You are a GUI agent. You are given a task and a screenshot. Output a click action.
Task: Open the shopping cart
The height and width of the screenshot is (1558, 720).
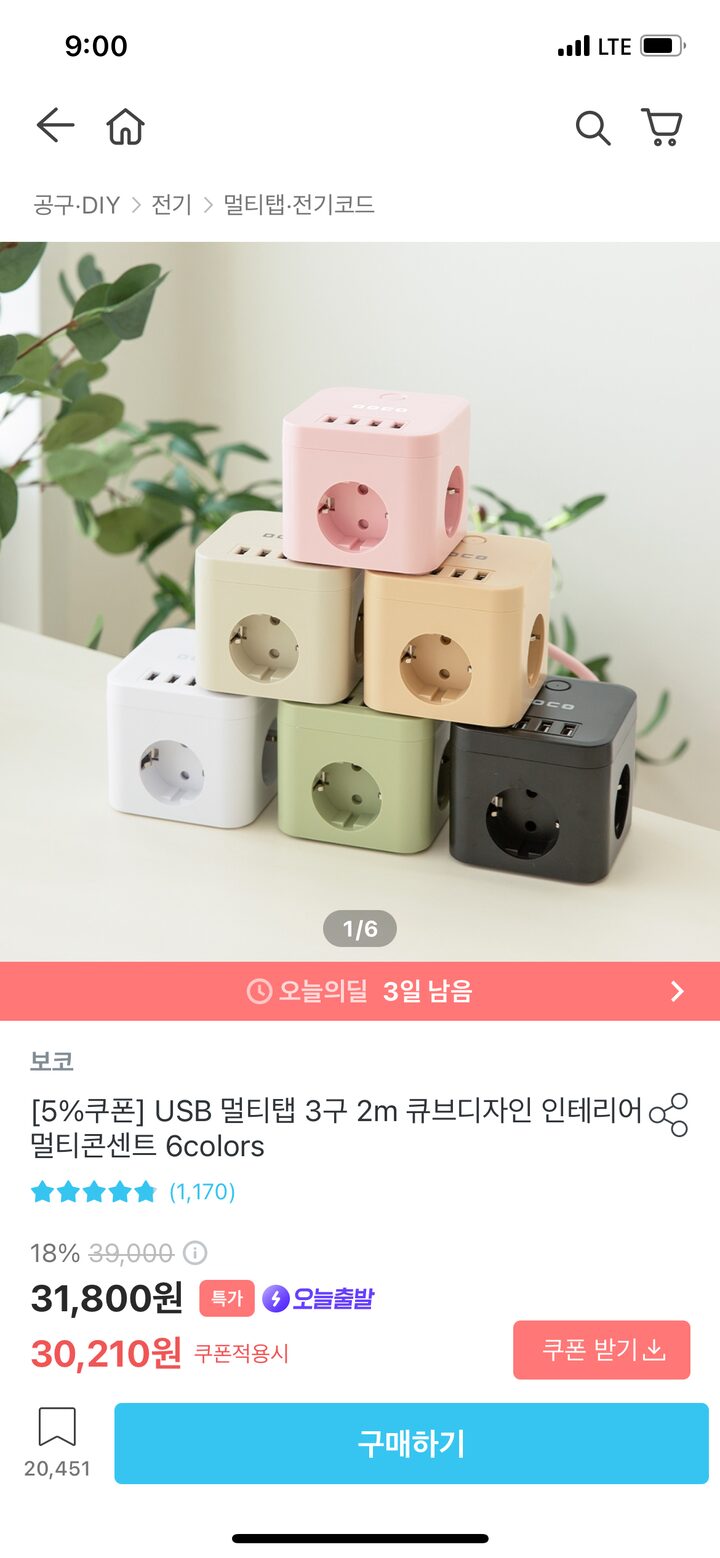[x=661, y=128]
